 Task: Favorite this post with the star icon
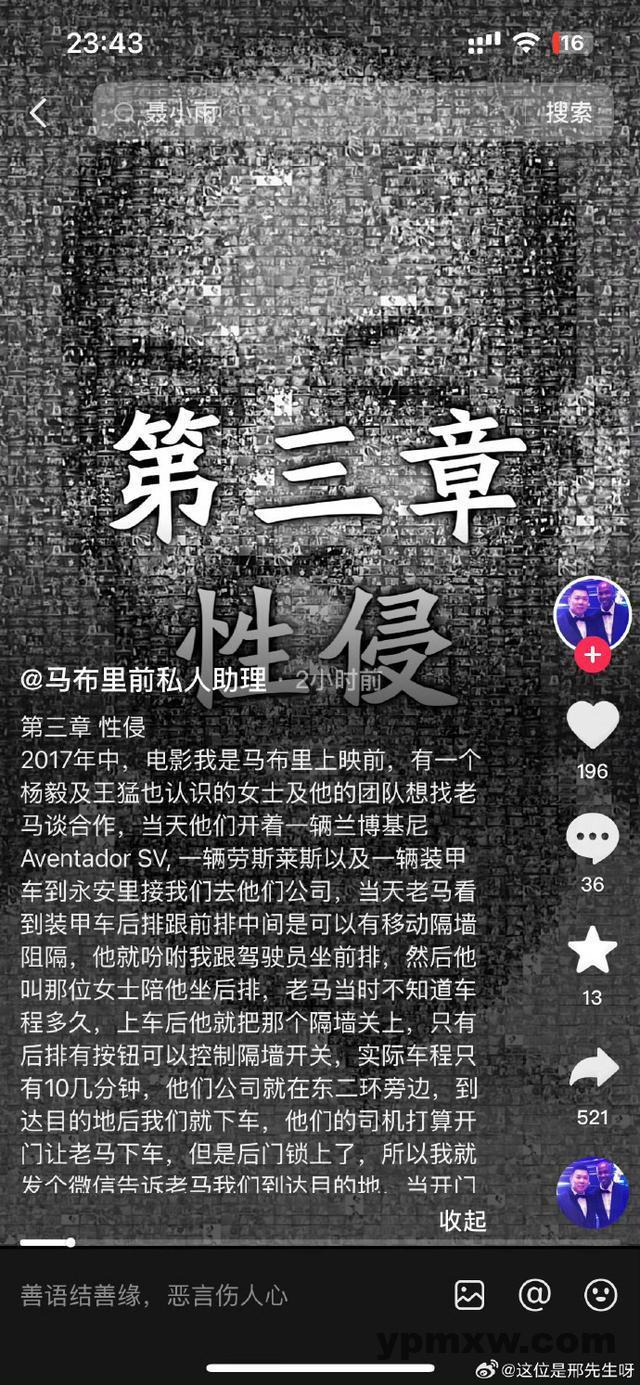tap(593, 952)
